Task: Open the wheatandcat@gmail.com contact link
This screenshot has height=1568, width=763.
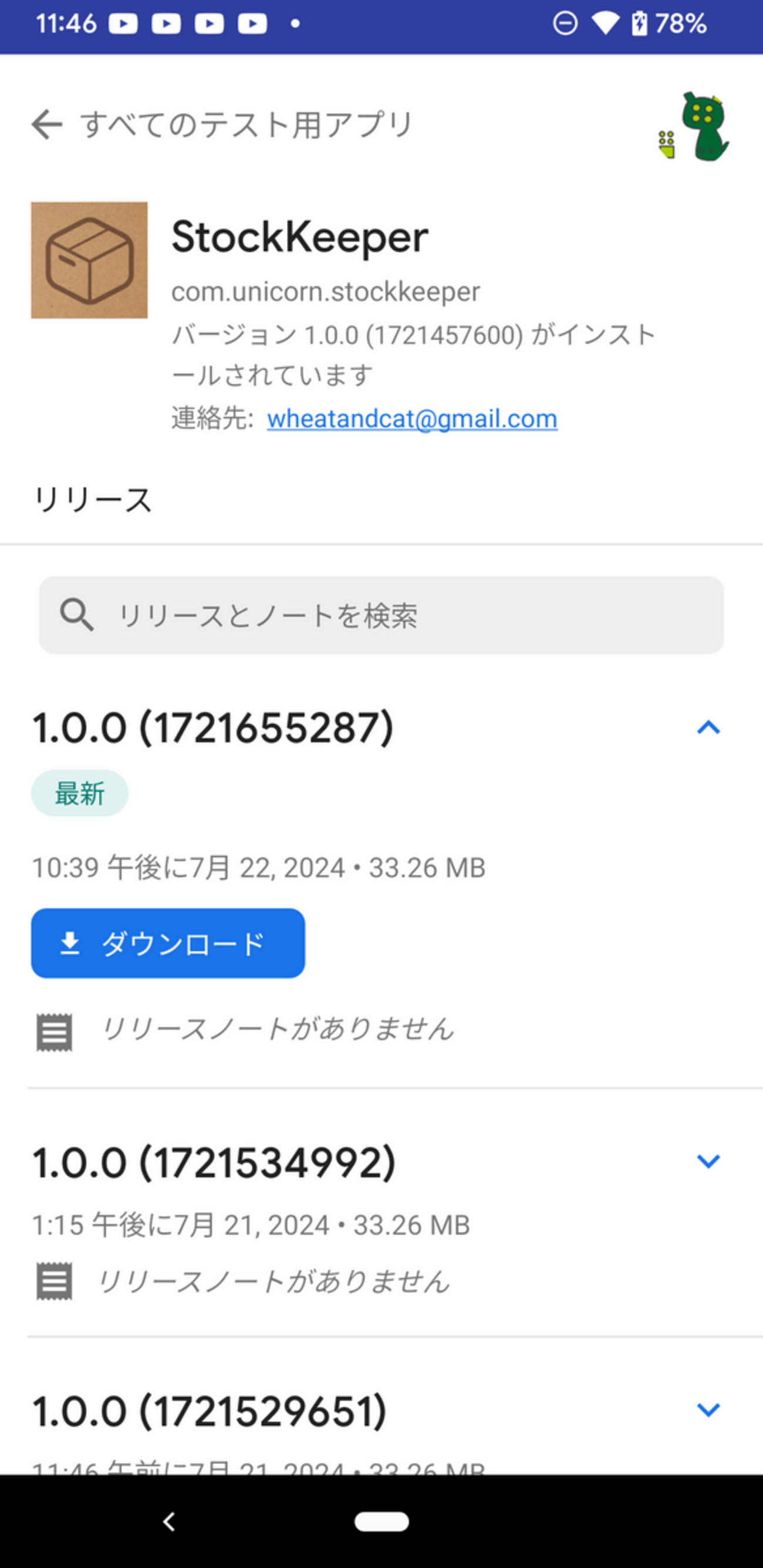Action: click(x=412, y=419)
